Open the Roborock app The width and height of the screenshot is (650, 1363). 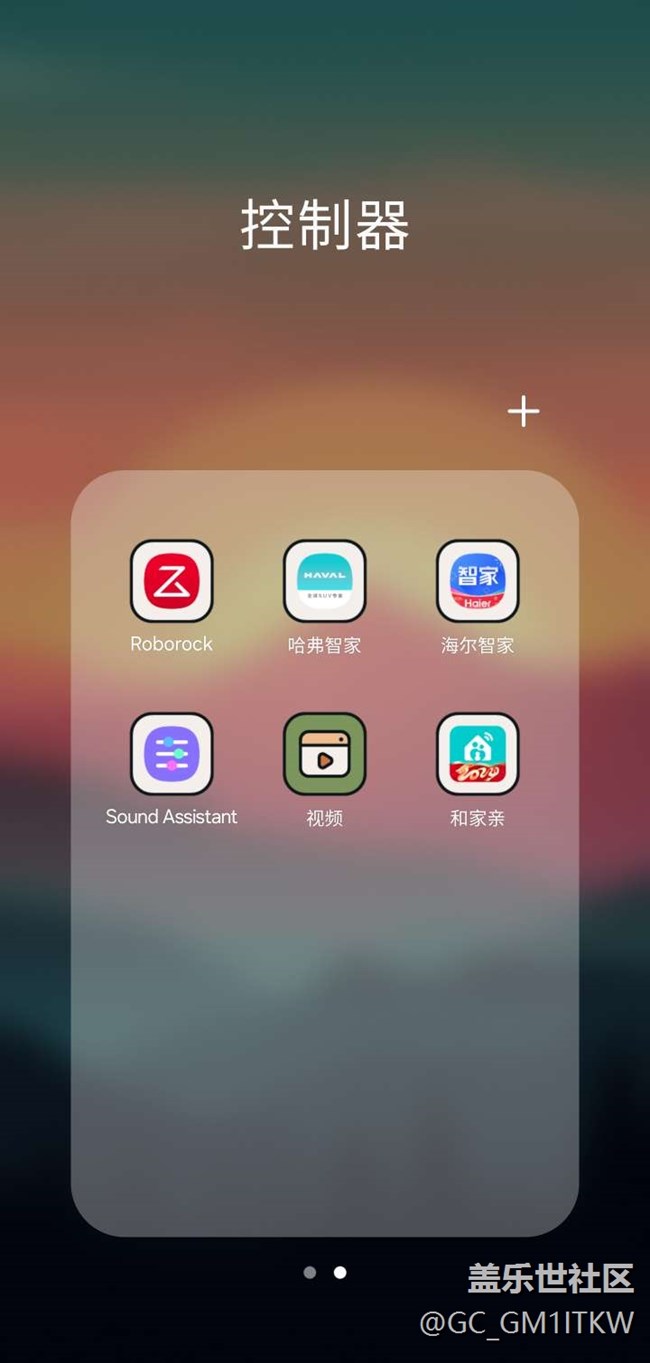172,581
